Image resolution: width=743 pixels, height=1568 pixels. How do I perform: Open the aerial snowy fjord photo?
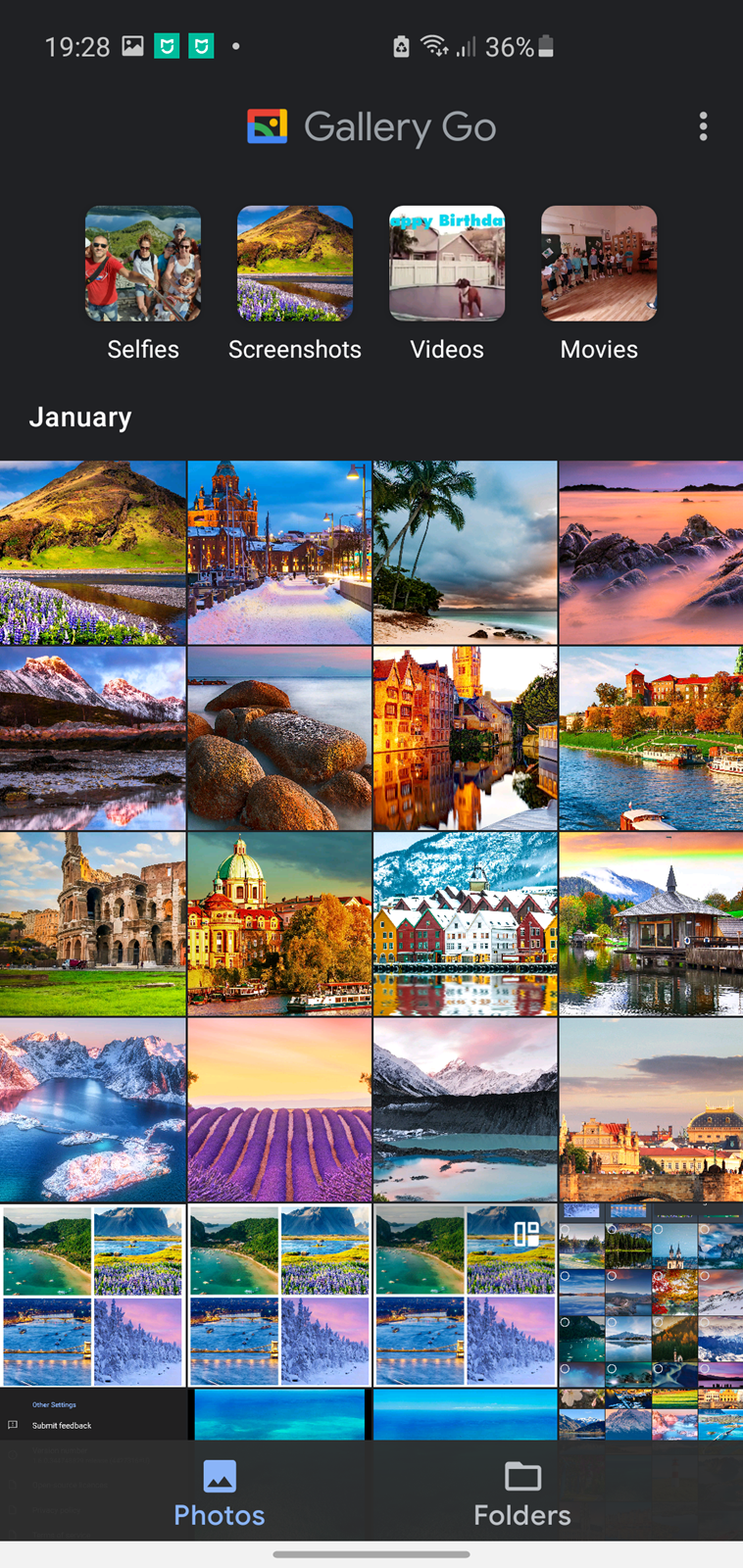click(92, 1110)
